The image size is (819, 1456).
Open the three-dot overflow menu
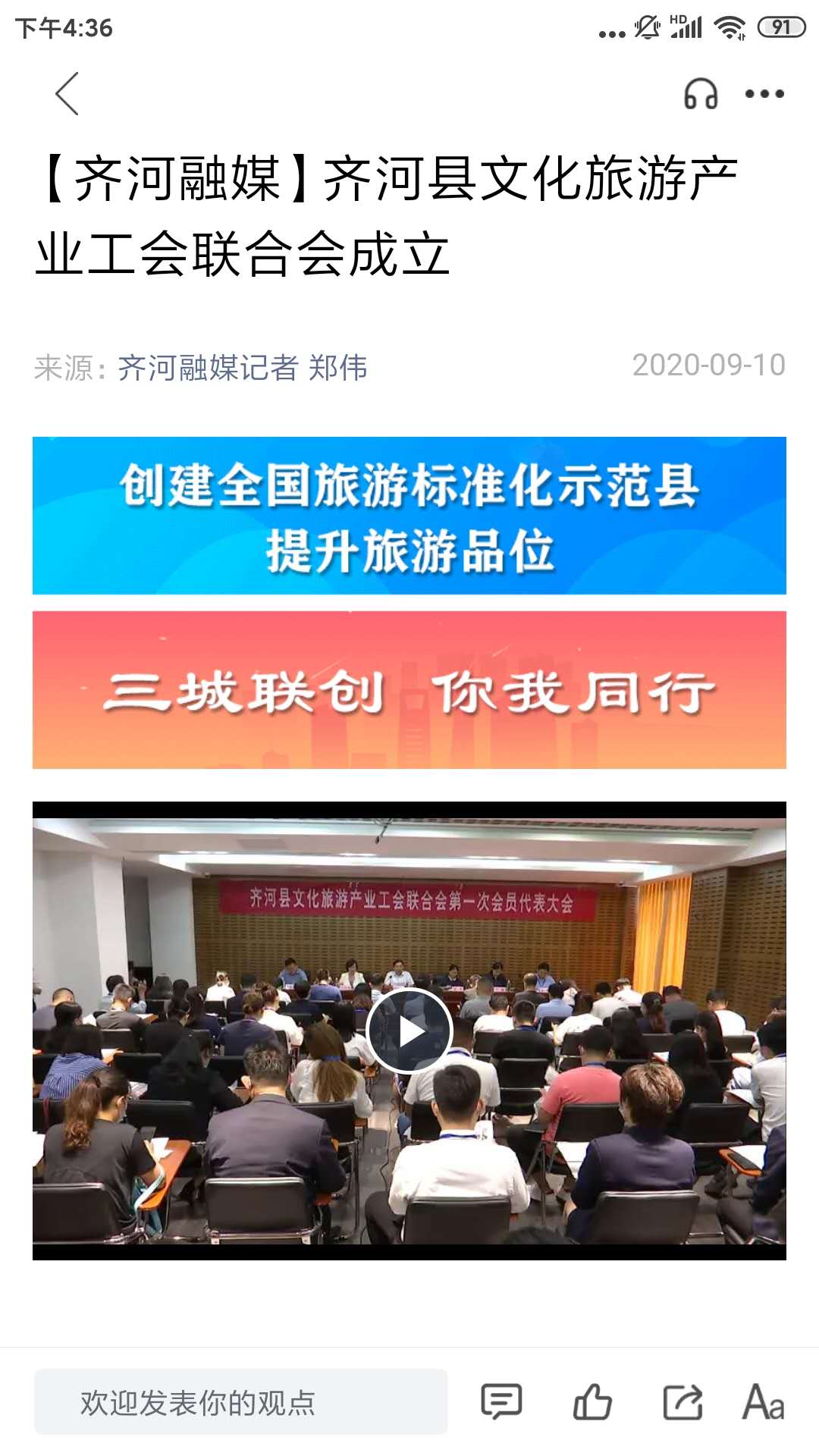[x=764, y=94]
